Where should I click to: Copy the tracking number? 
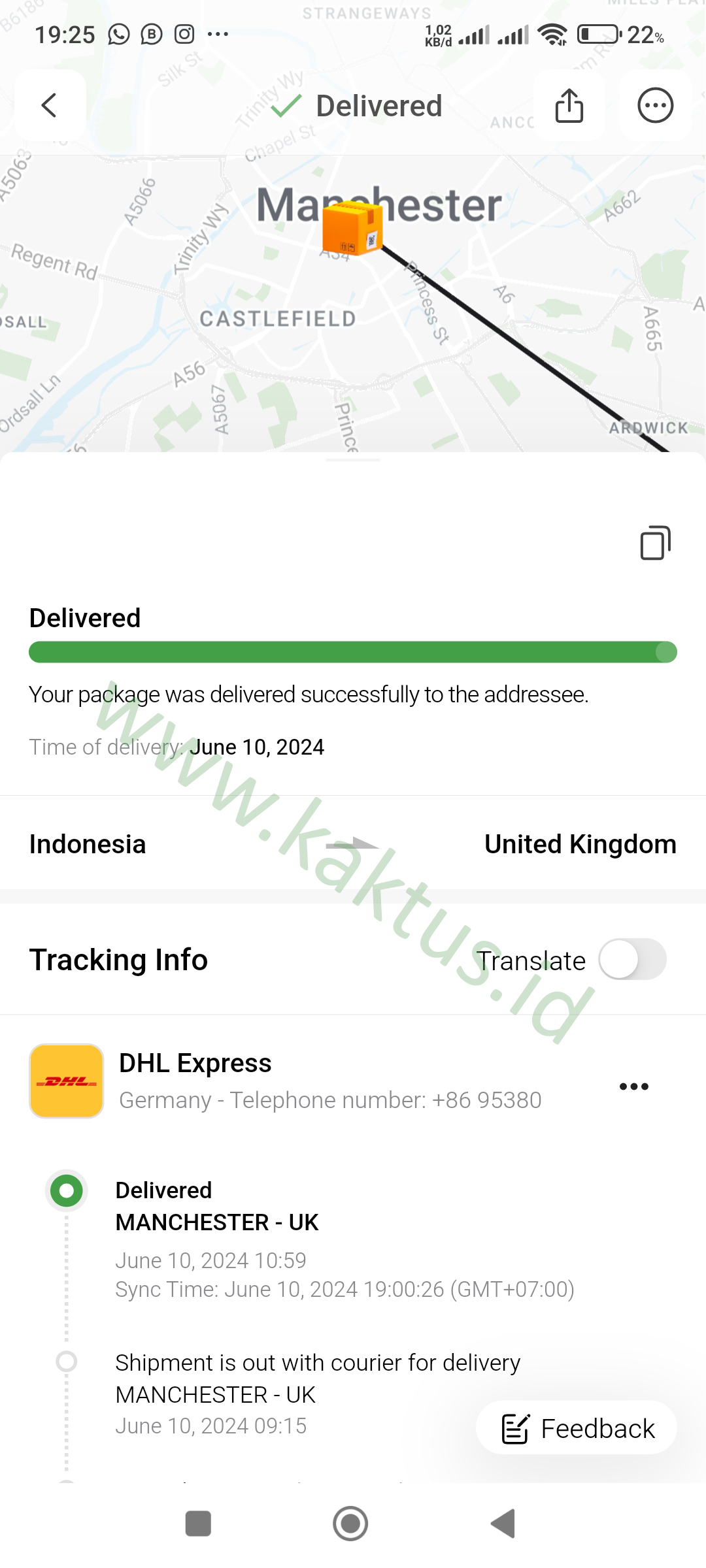click(x=655, y=543)
